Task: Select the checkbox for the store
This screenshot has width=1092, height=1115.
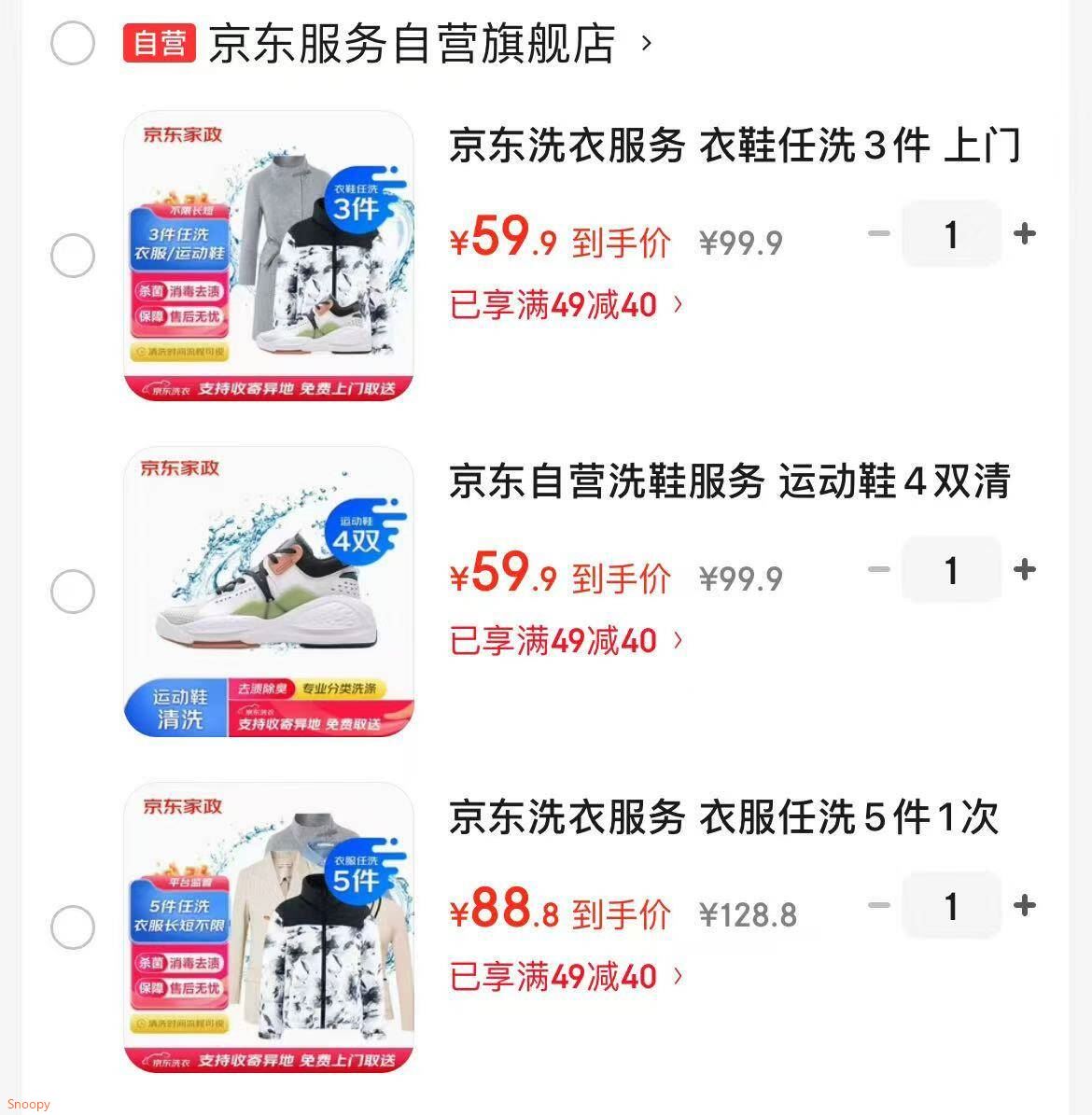Action: pos(73,45)
